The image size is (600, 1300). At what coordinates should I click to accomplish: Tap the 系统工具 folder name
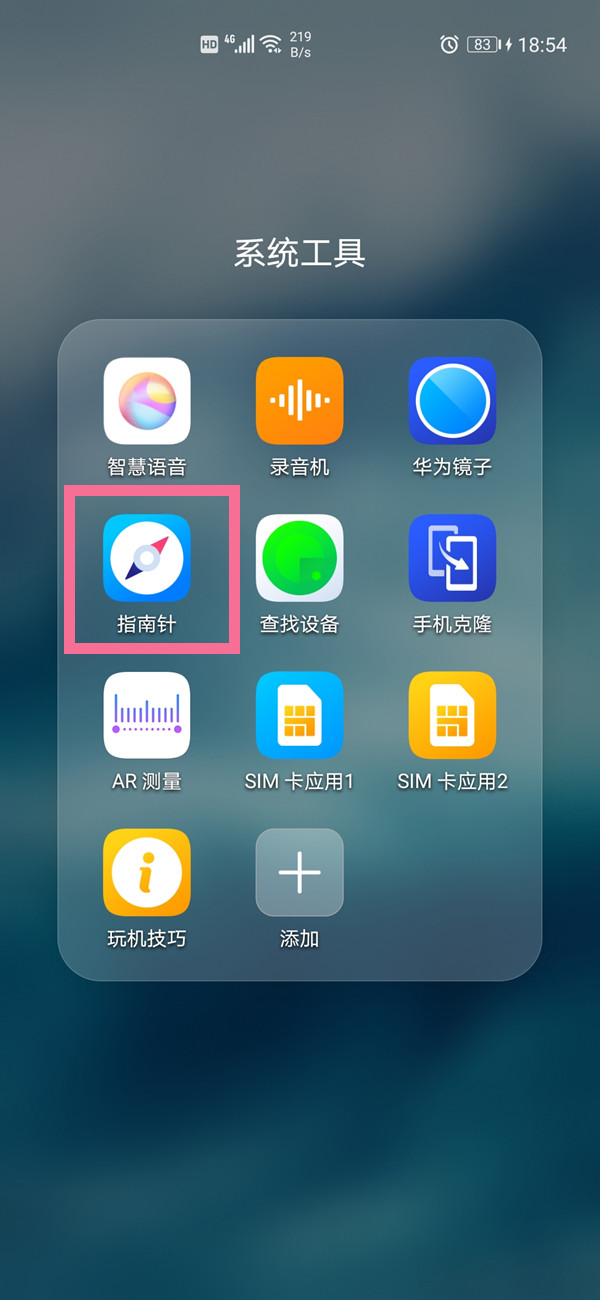299,254
